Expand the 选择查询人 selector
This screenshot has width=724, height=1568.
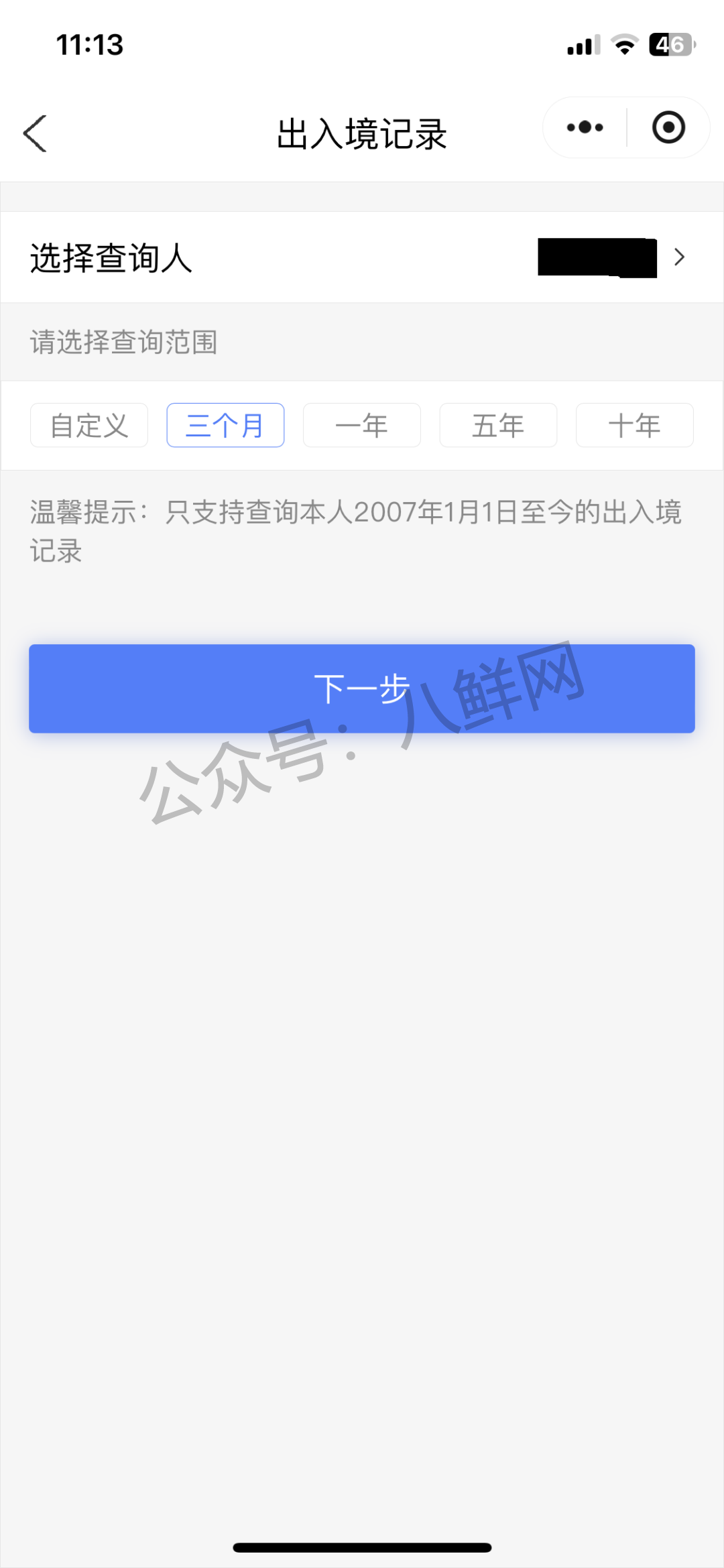point(111,257)
